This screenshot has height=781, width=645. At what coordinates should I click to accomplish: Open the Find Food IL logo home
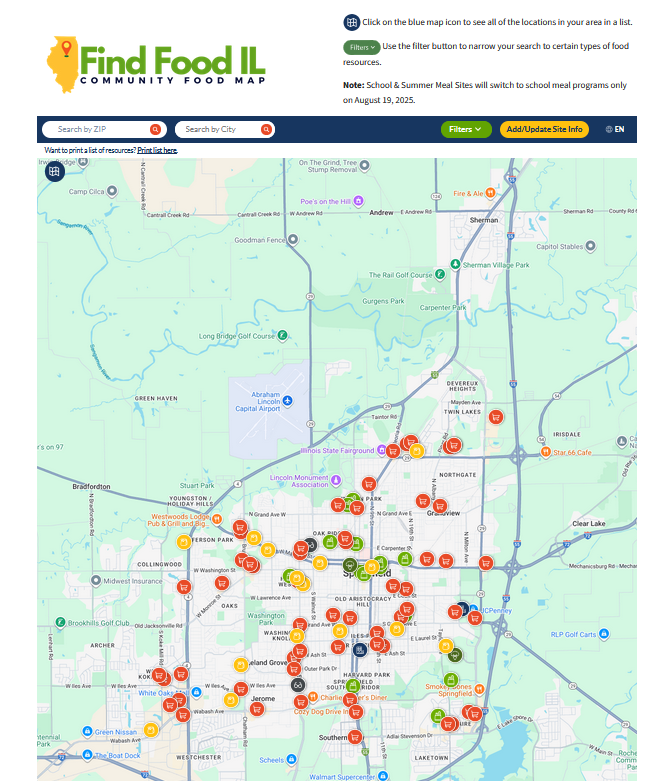point(156,64)
